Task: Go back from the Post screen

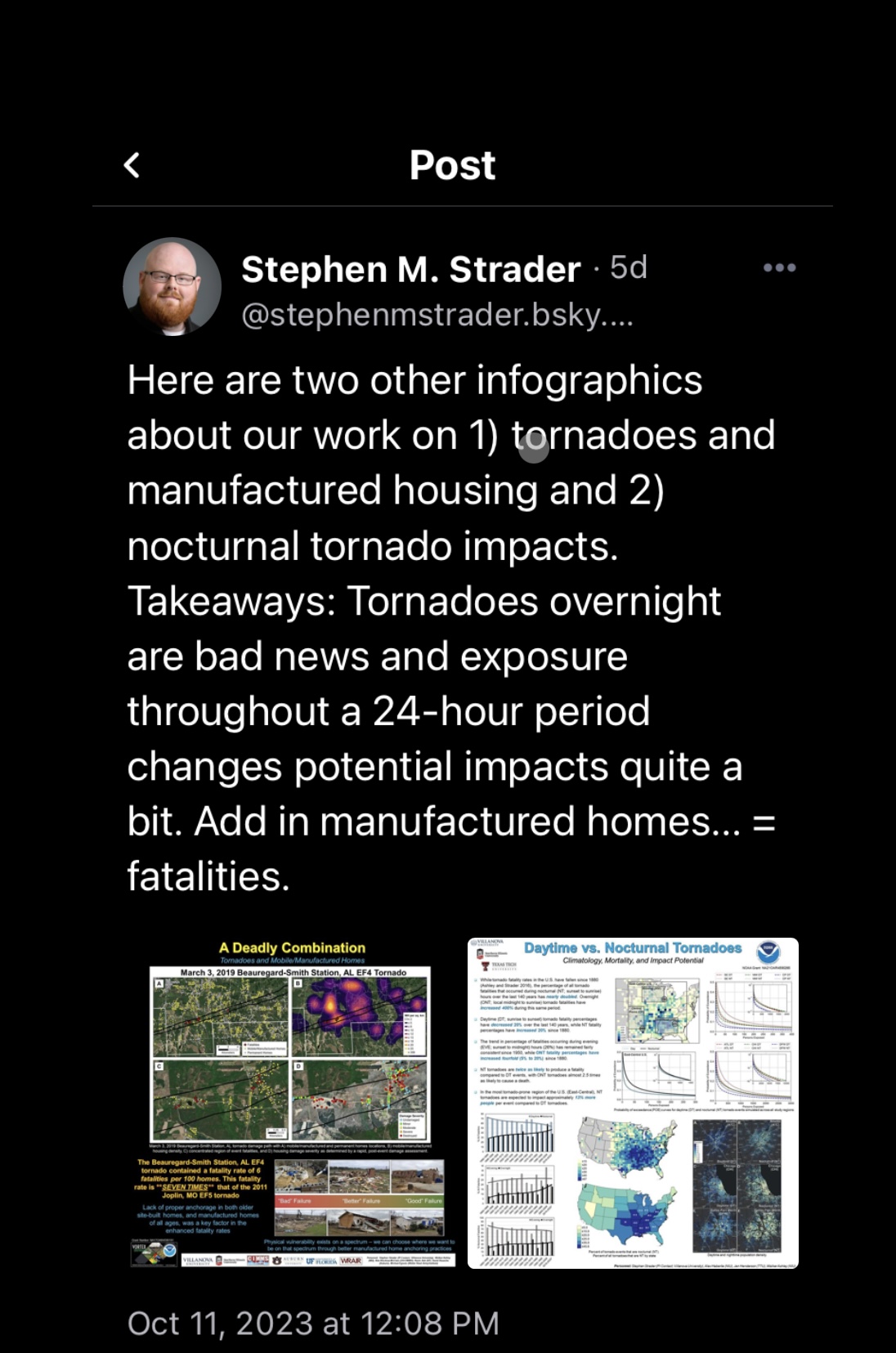Action: coord(132,165)
